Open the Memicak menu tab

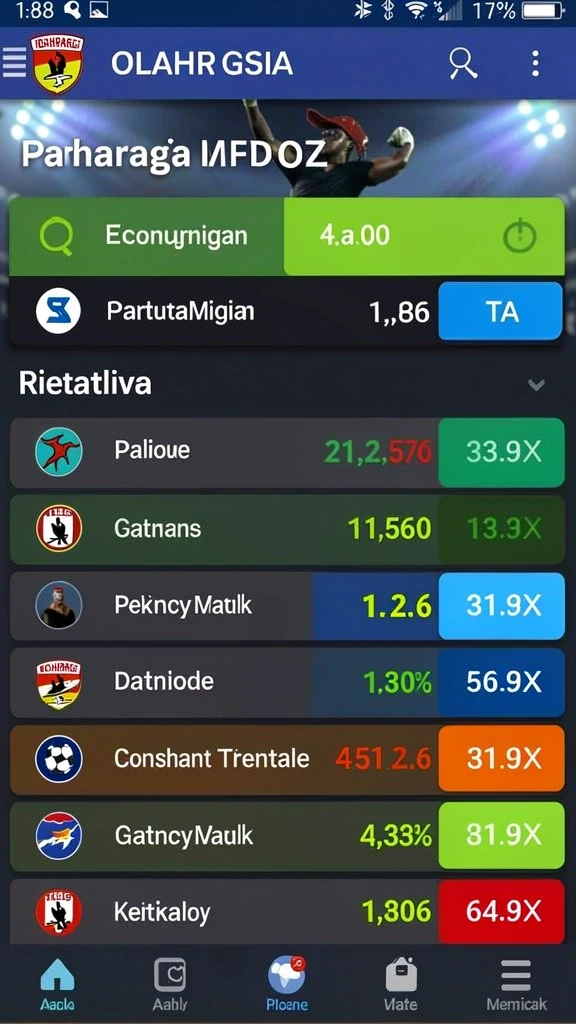click(x=516, y=984)
